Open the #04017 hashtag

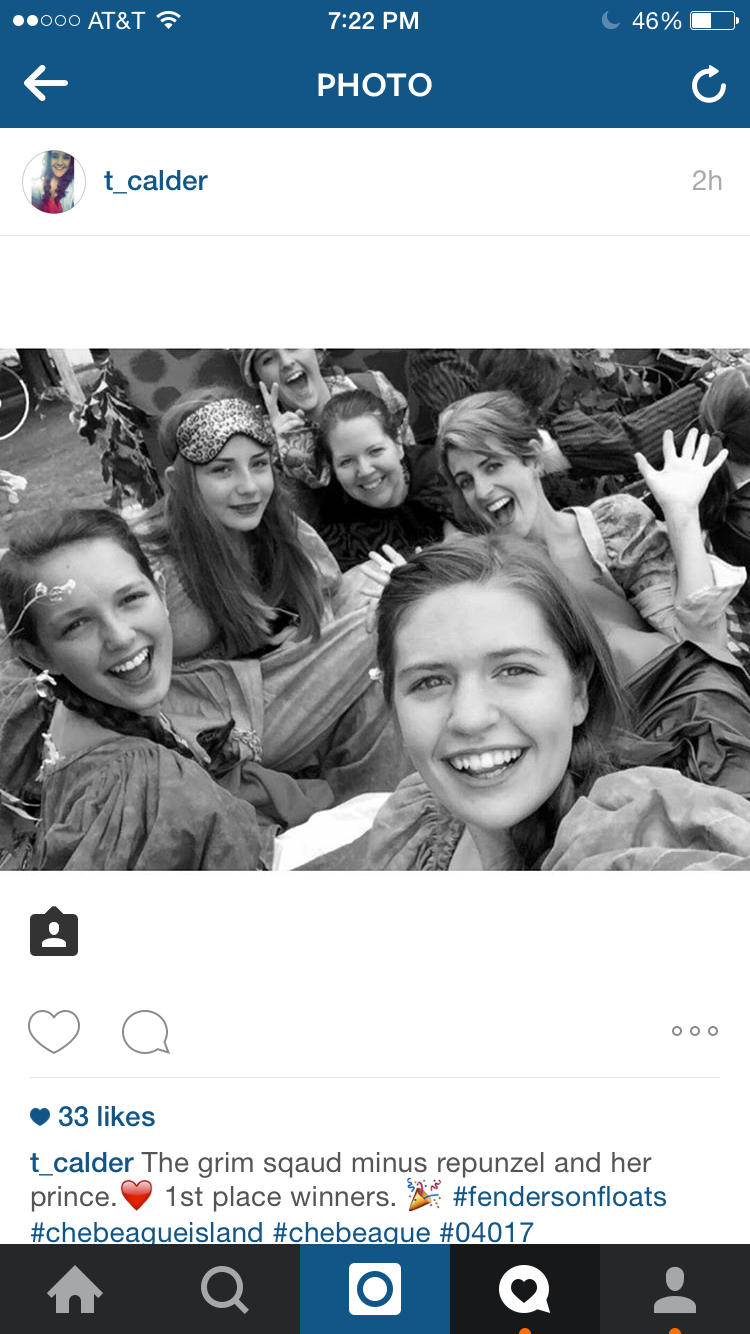[x=486, y=1231]
